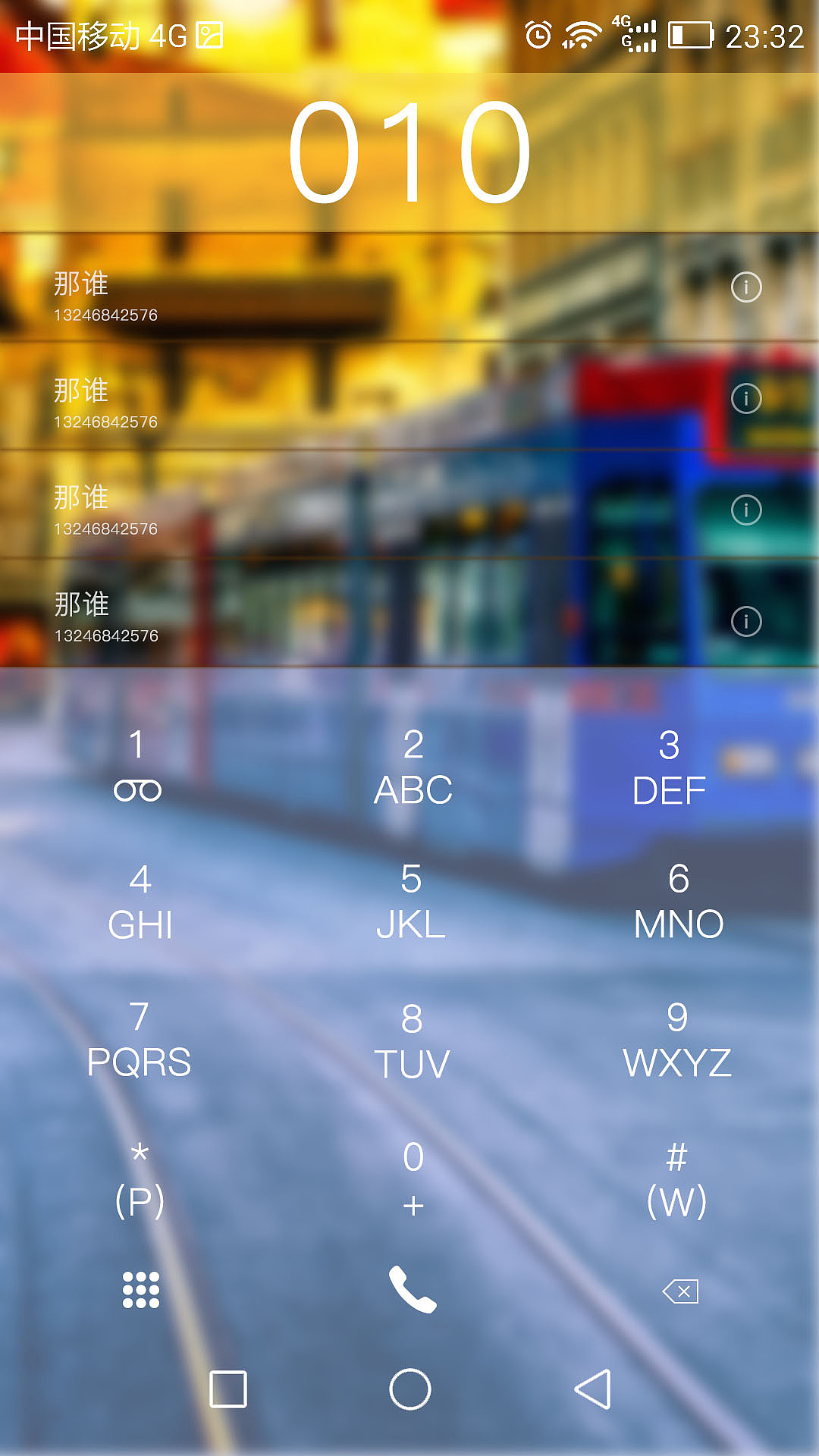
Task: Enter digit 8 TUV
Action: (412, 1041)
